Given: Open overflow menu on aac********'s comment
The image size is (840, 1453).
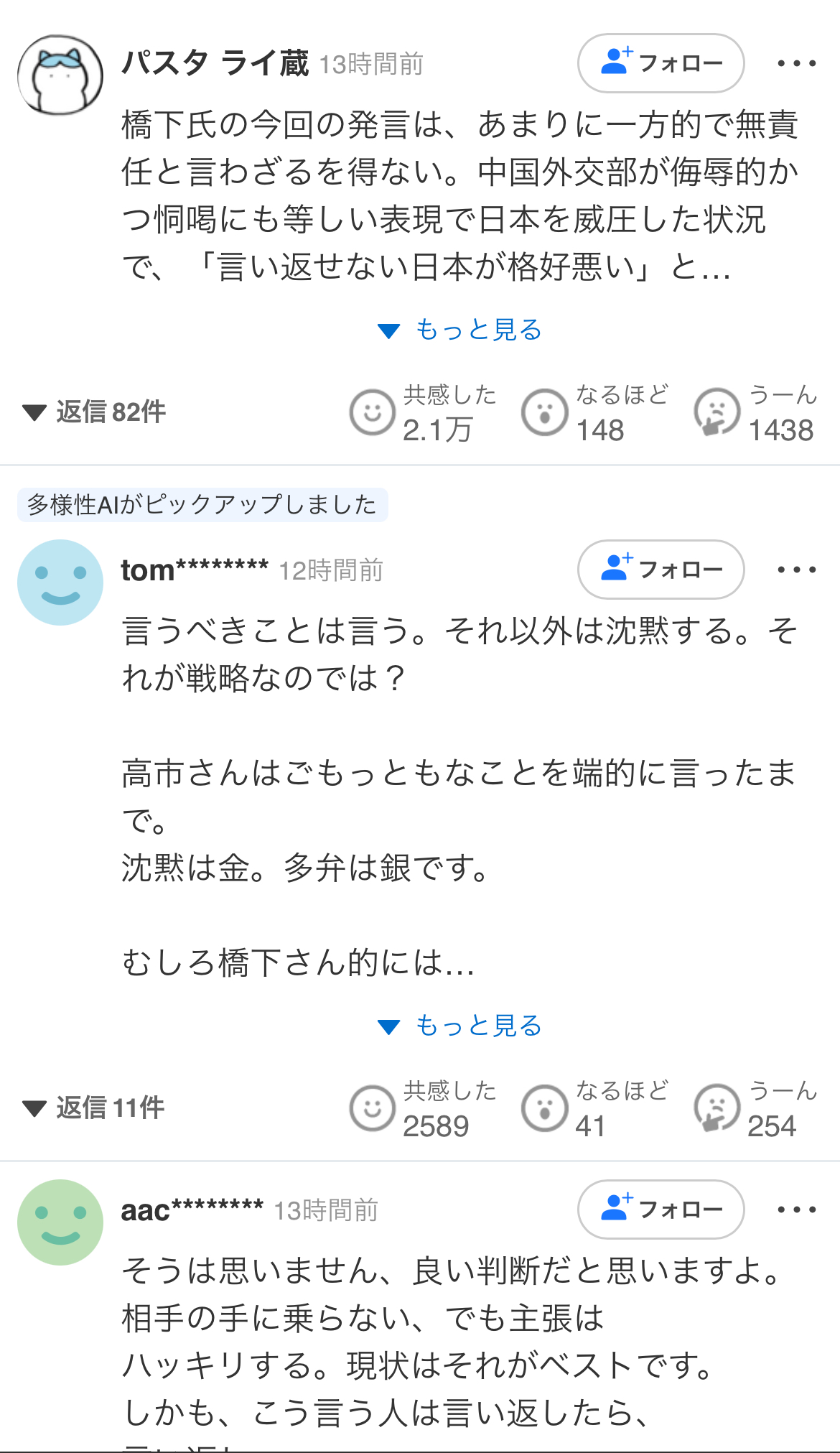Looking at the screenshot, I should click(796, 1210).
